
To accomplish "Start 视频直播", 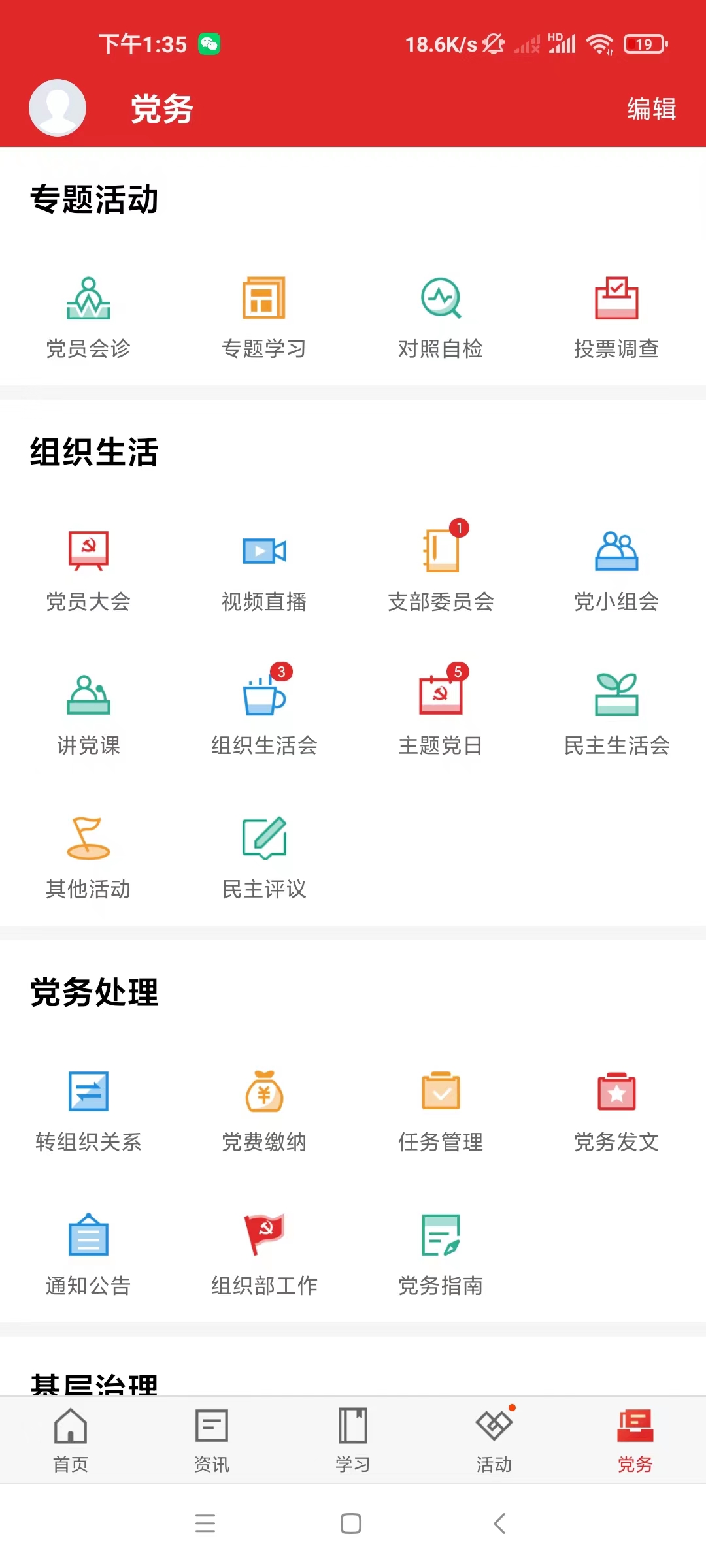I will click(264, 571).
